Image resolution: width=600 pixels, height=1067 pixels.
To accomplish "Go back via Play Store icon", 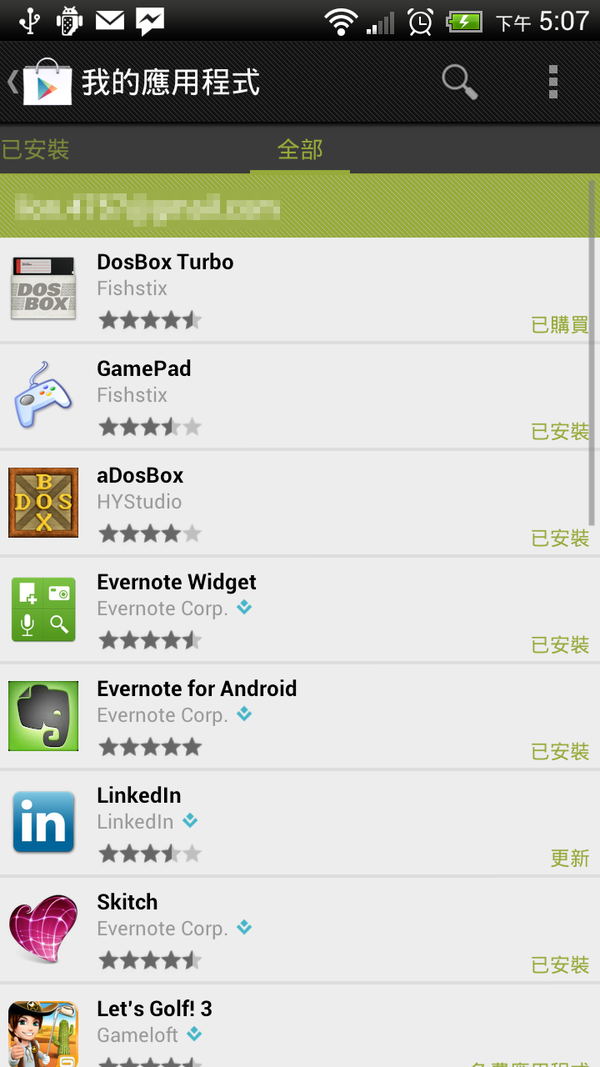I will tap(42, 82).
